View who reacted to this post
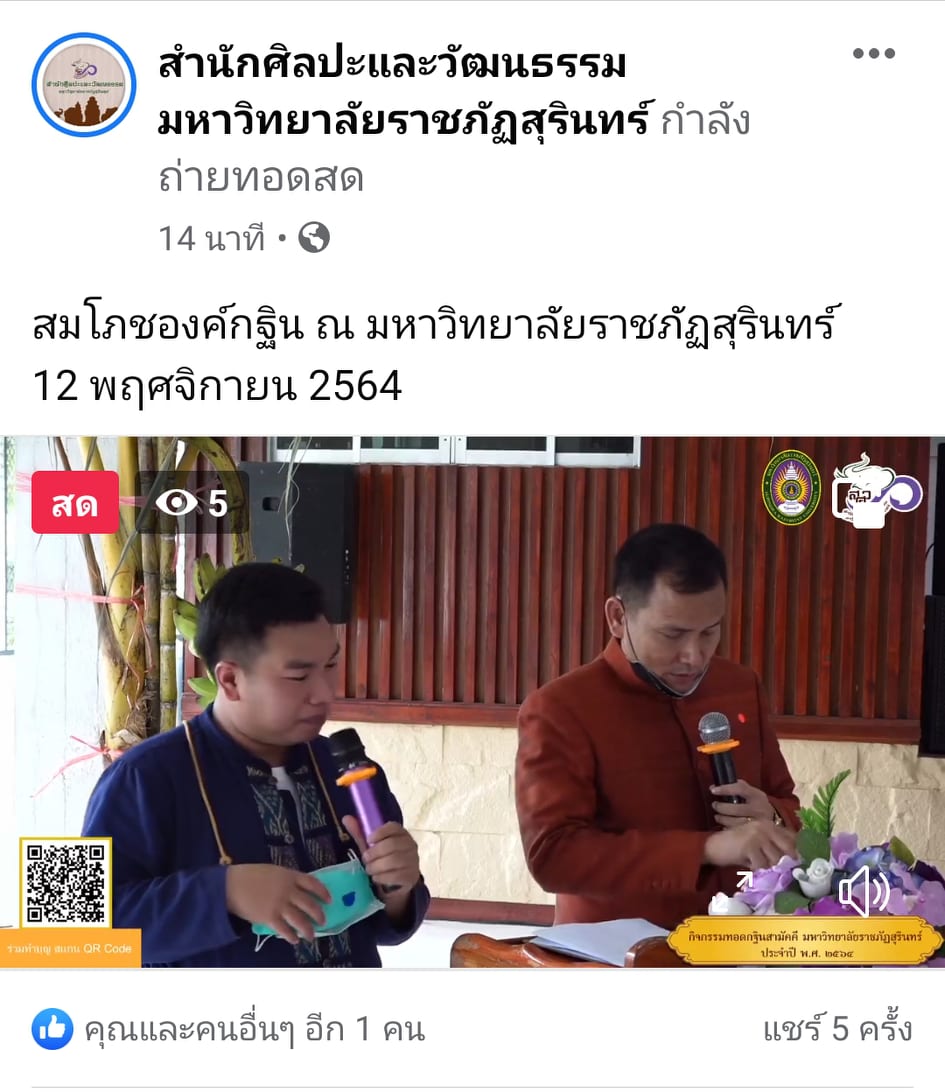945x1092 pixels. pos(229,1029)
